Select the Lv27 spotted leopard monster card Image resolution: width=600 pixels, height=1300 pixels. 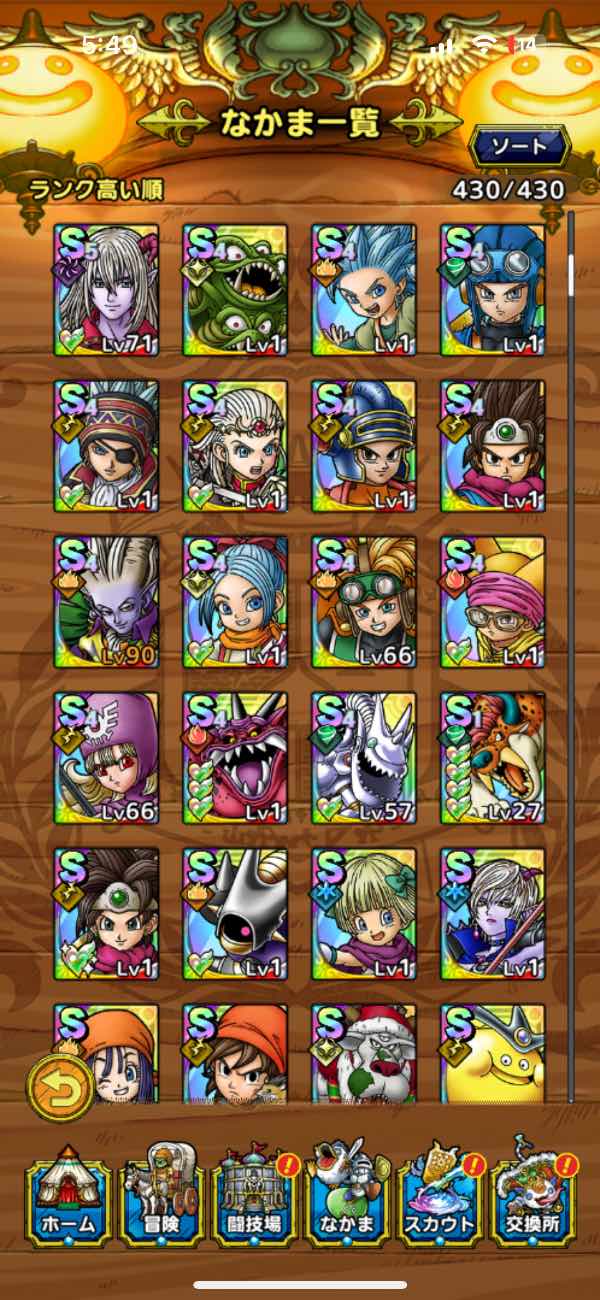[x=494, y=758]
